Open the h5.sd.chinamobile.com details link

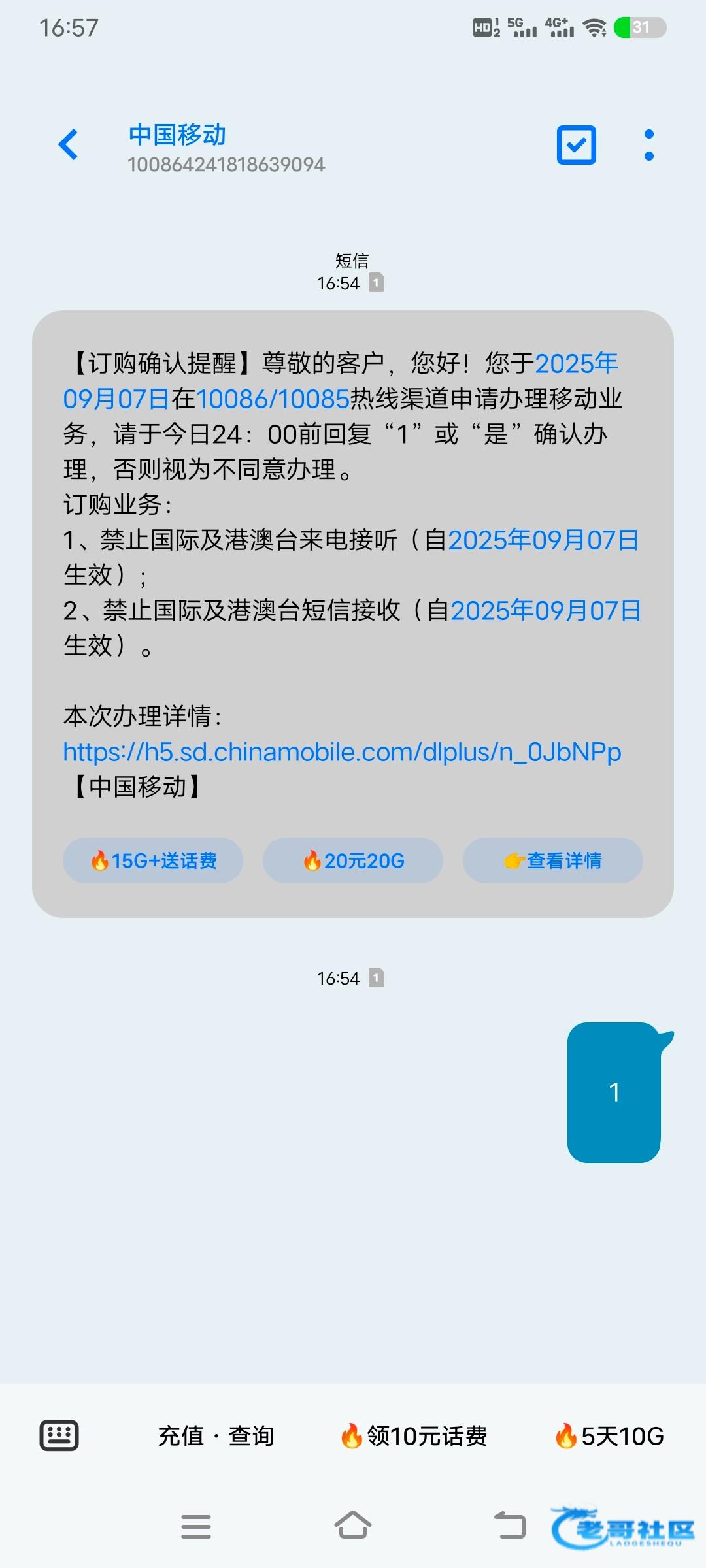342,752
